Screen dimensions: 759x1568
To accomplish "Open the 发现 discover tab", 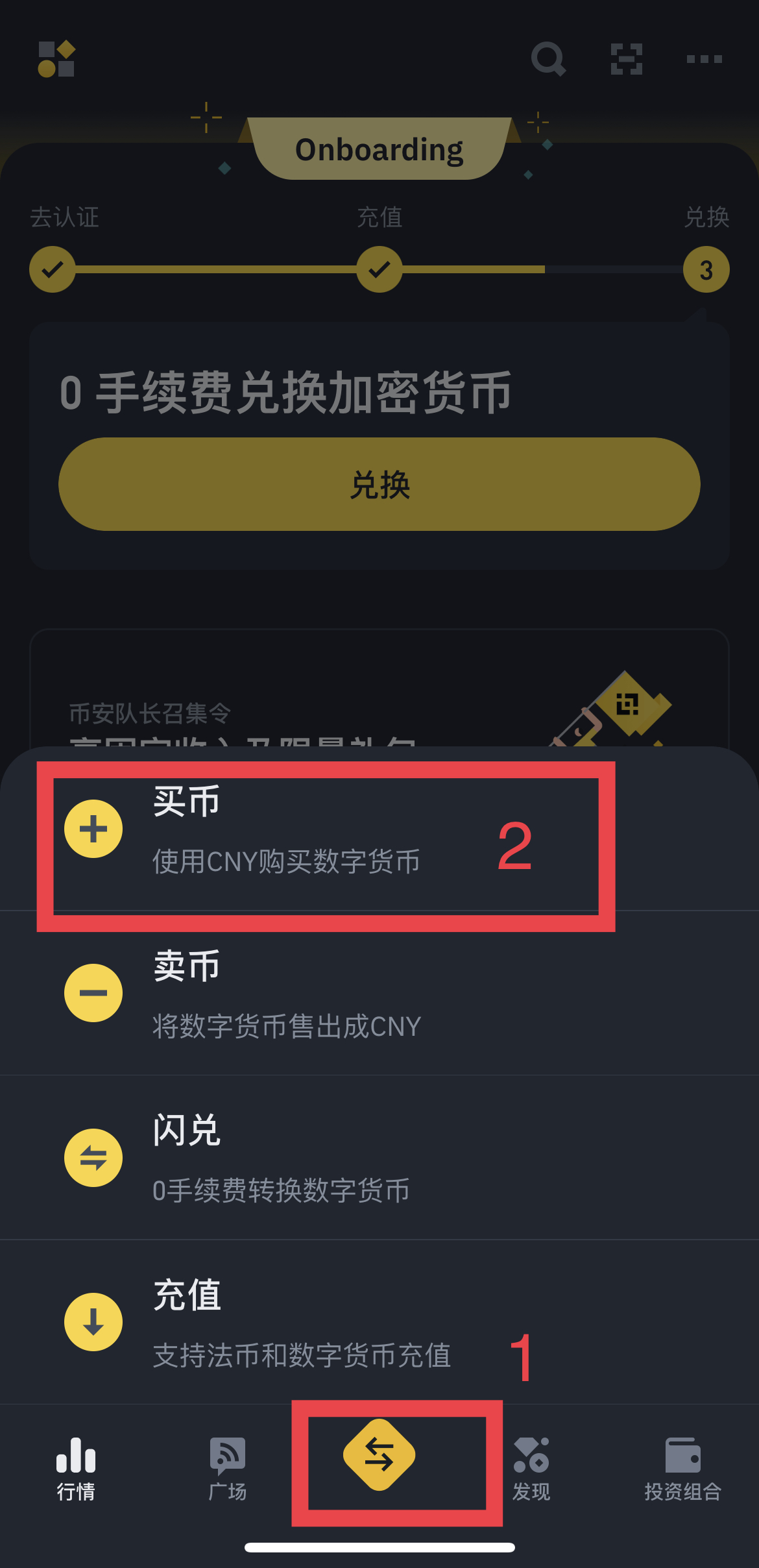I will tap(531, 1469).
